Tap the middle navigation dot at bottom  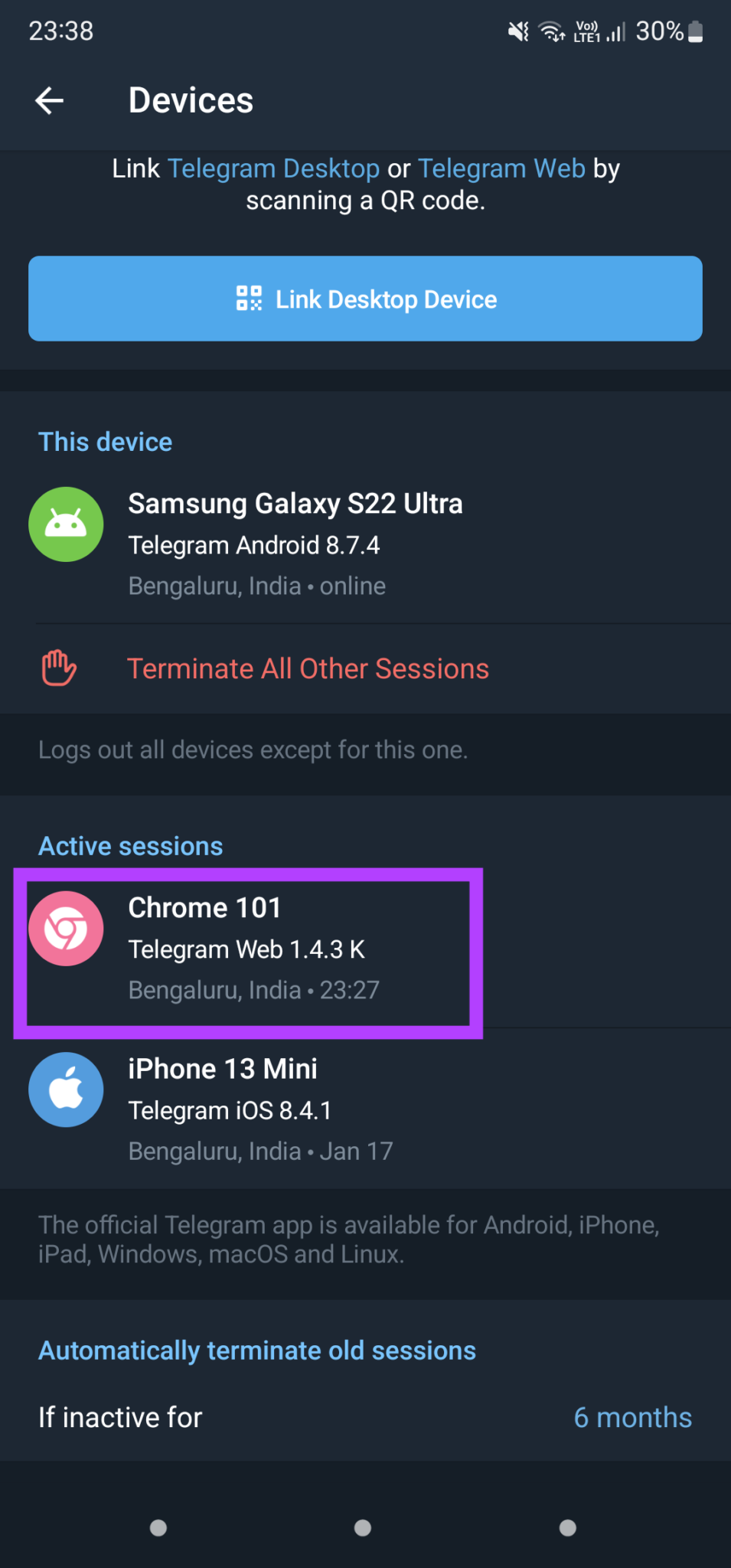click(x=362, y=1527)
